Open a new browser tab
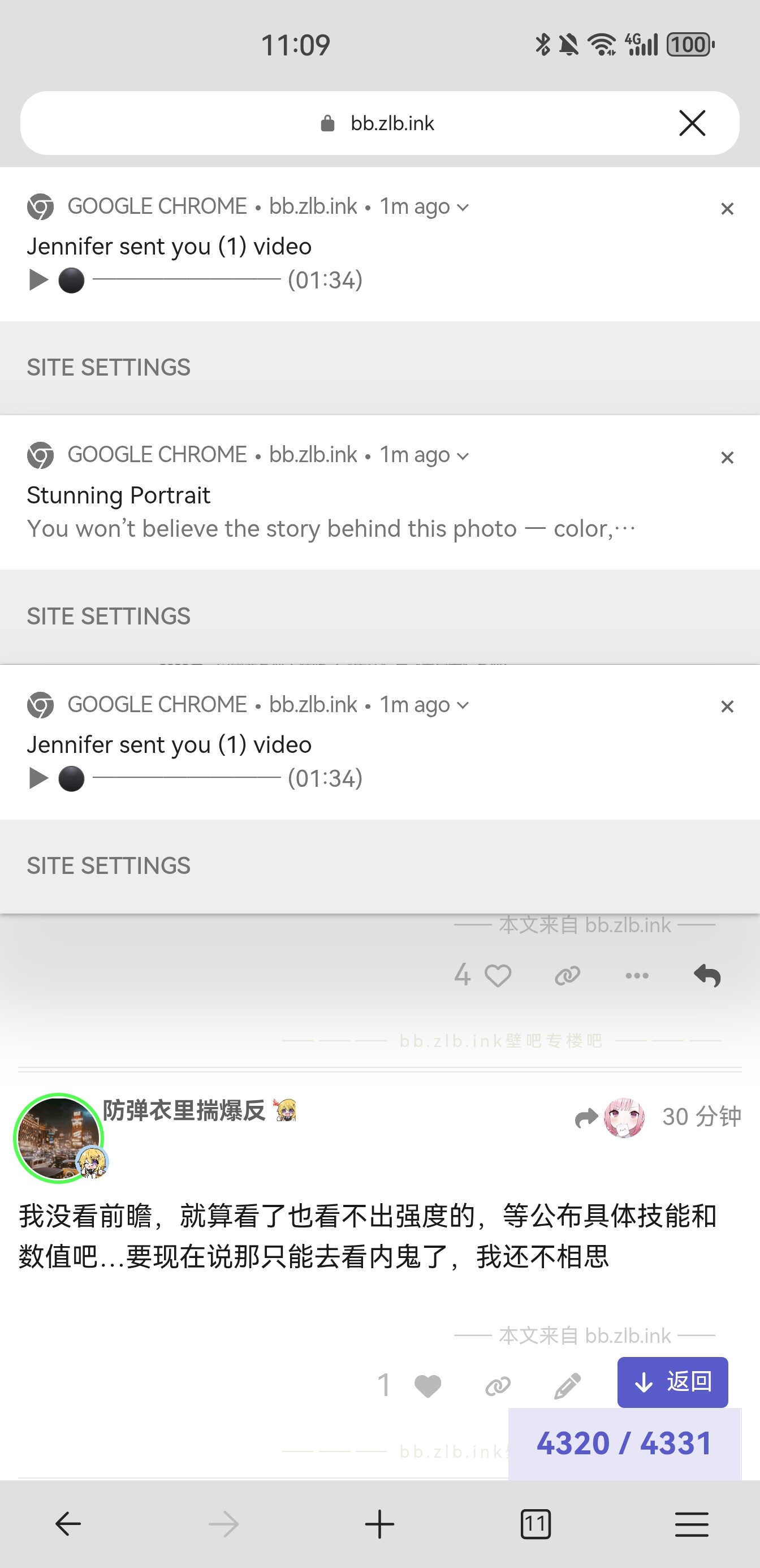The width and height of the screenshot is (760, 1568). coord(379,1524)
